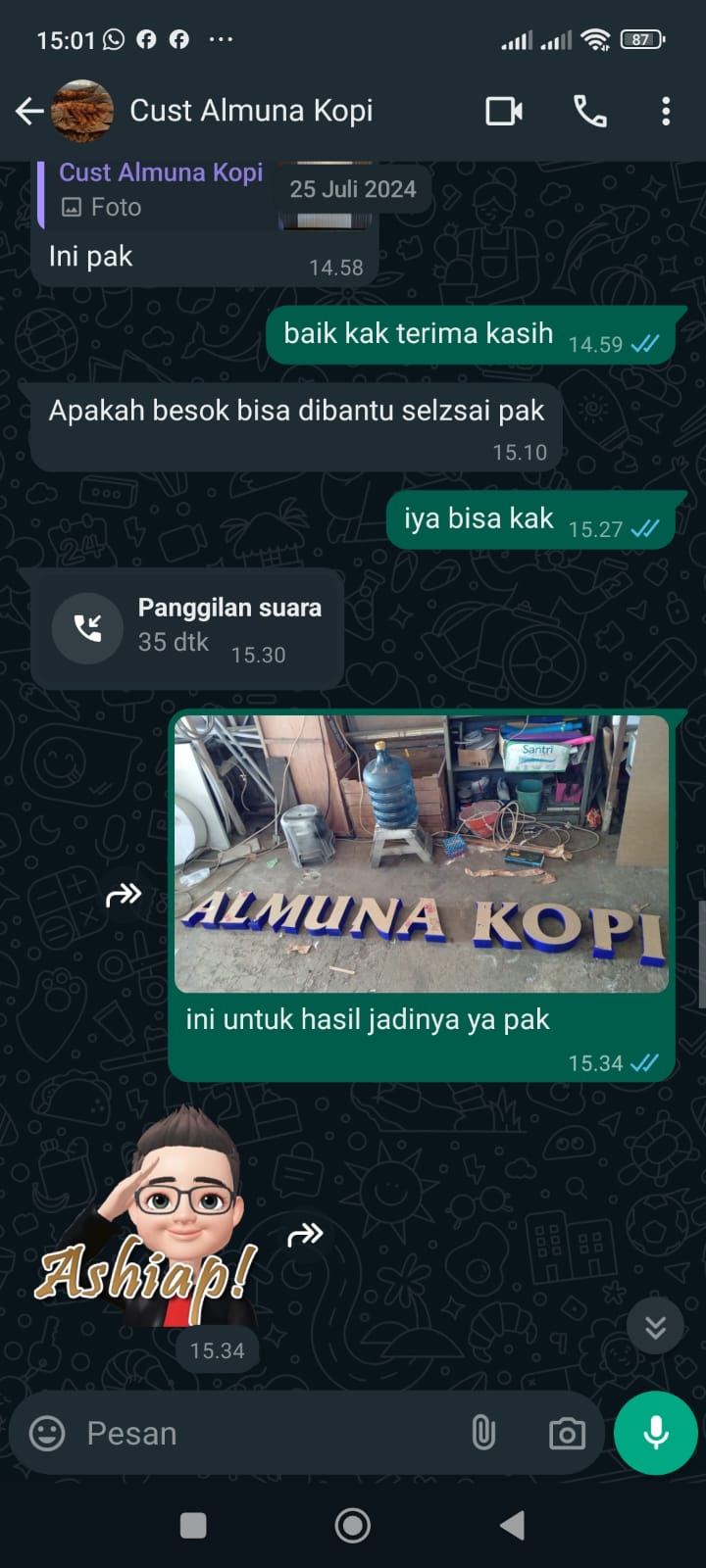Open the ALMUNA KOPI signage photo

[x=421, y=853]
